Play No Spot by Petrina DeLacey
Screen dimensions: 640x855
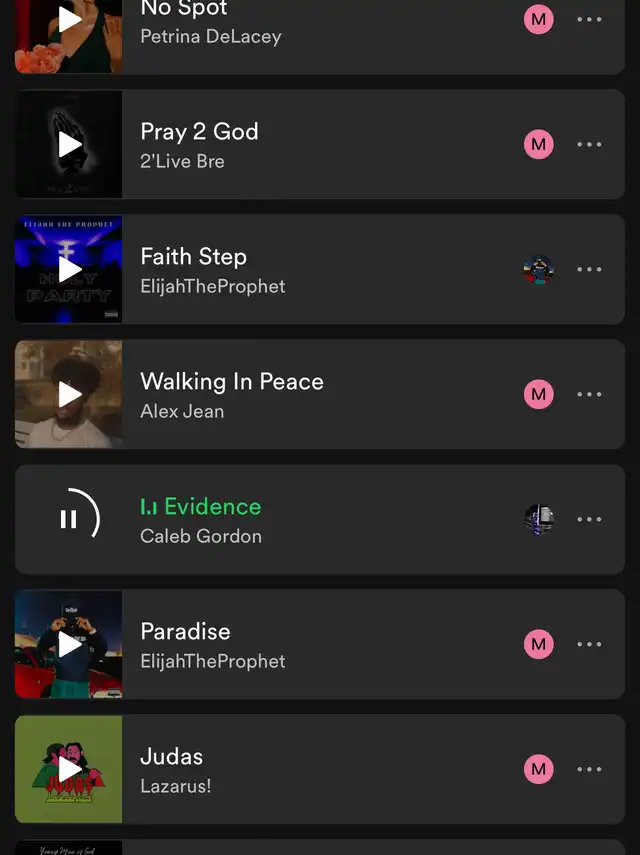pos(69,20)
